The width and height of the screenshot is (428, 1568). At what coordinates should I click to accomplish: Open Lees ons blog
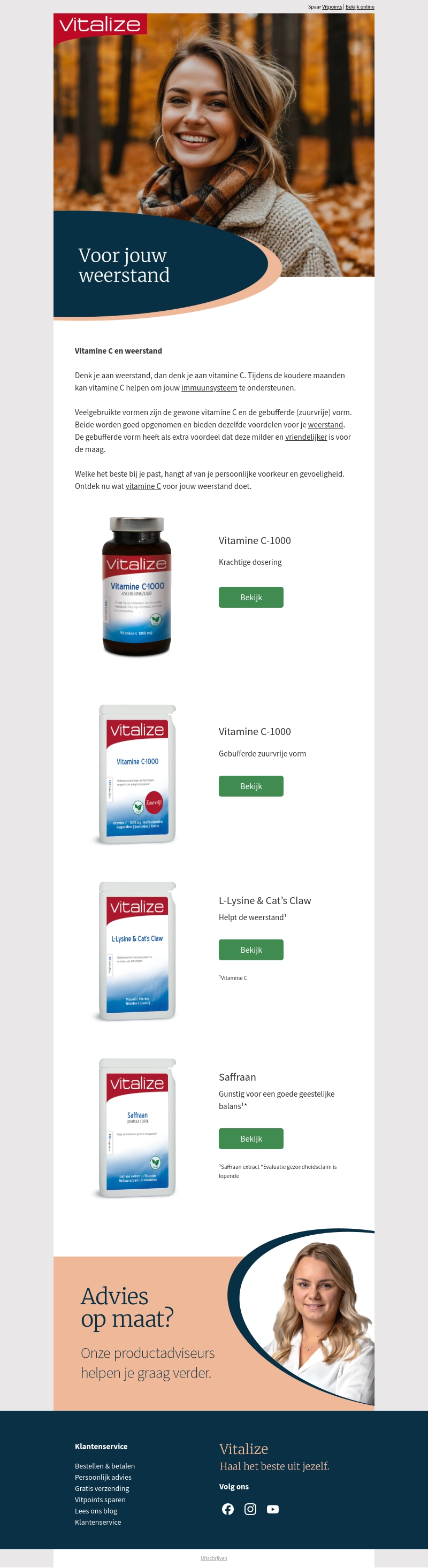coord(96,1511)
